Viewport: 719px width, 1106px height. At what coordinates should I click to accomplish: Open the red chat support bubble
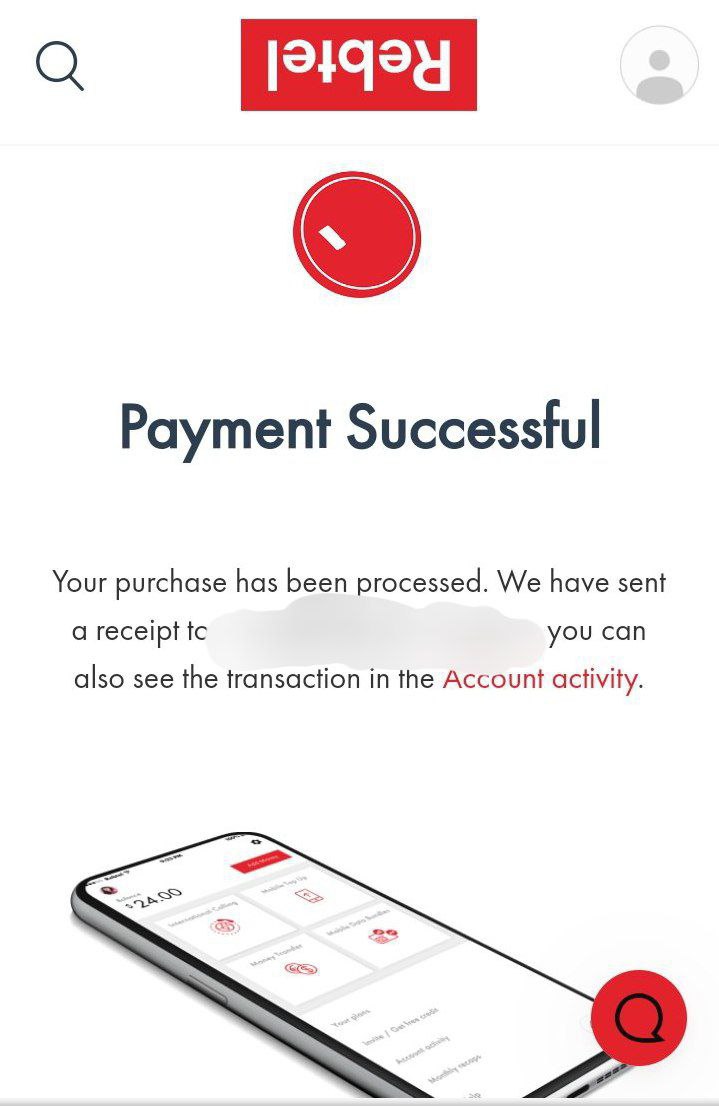(x=639, y=1018)
